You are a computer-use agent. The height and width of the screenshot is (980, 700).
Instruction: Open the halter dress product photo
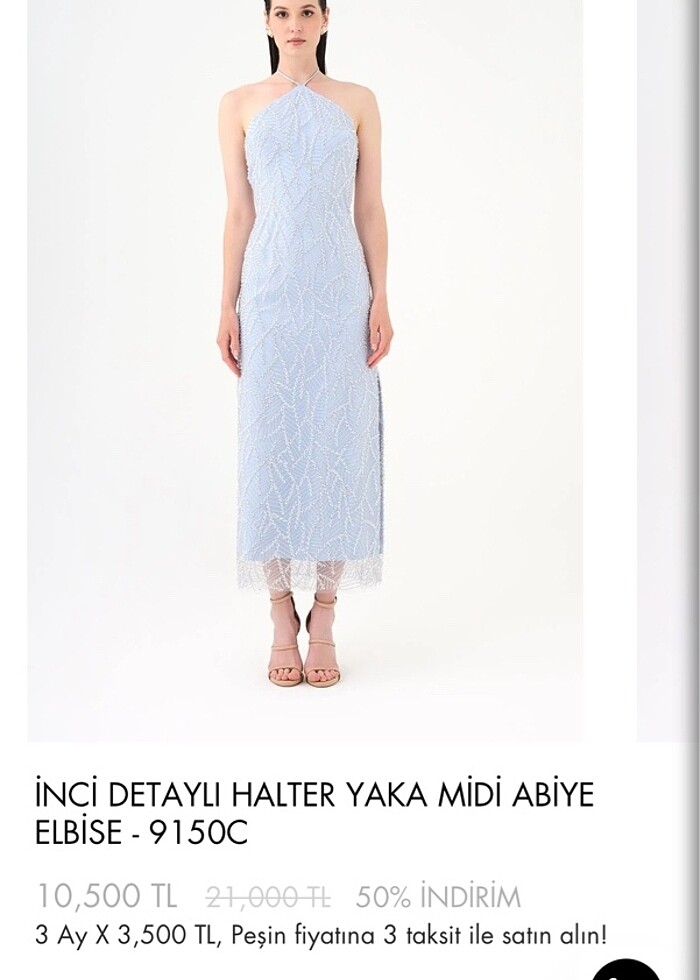click(x=305, y=370)
